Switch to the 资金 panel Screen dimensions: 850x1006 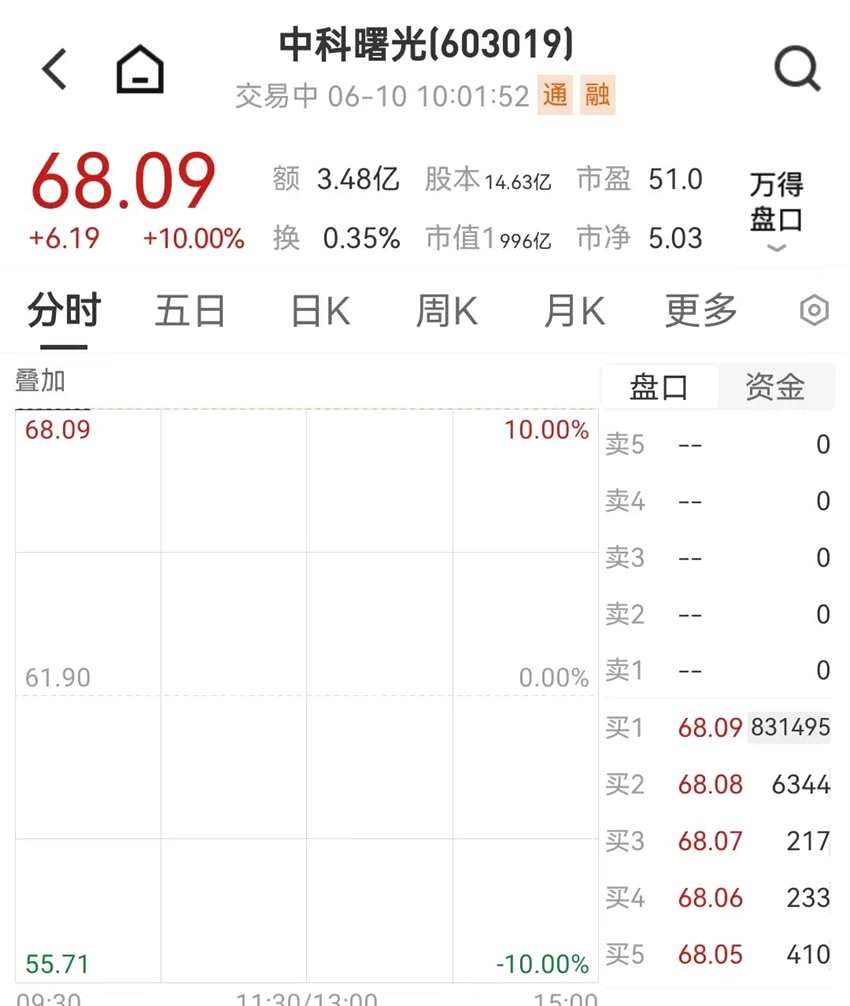[775, 387]
